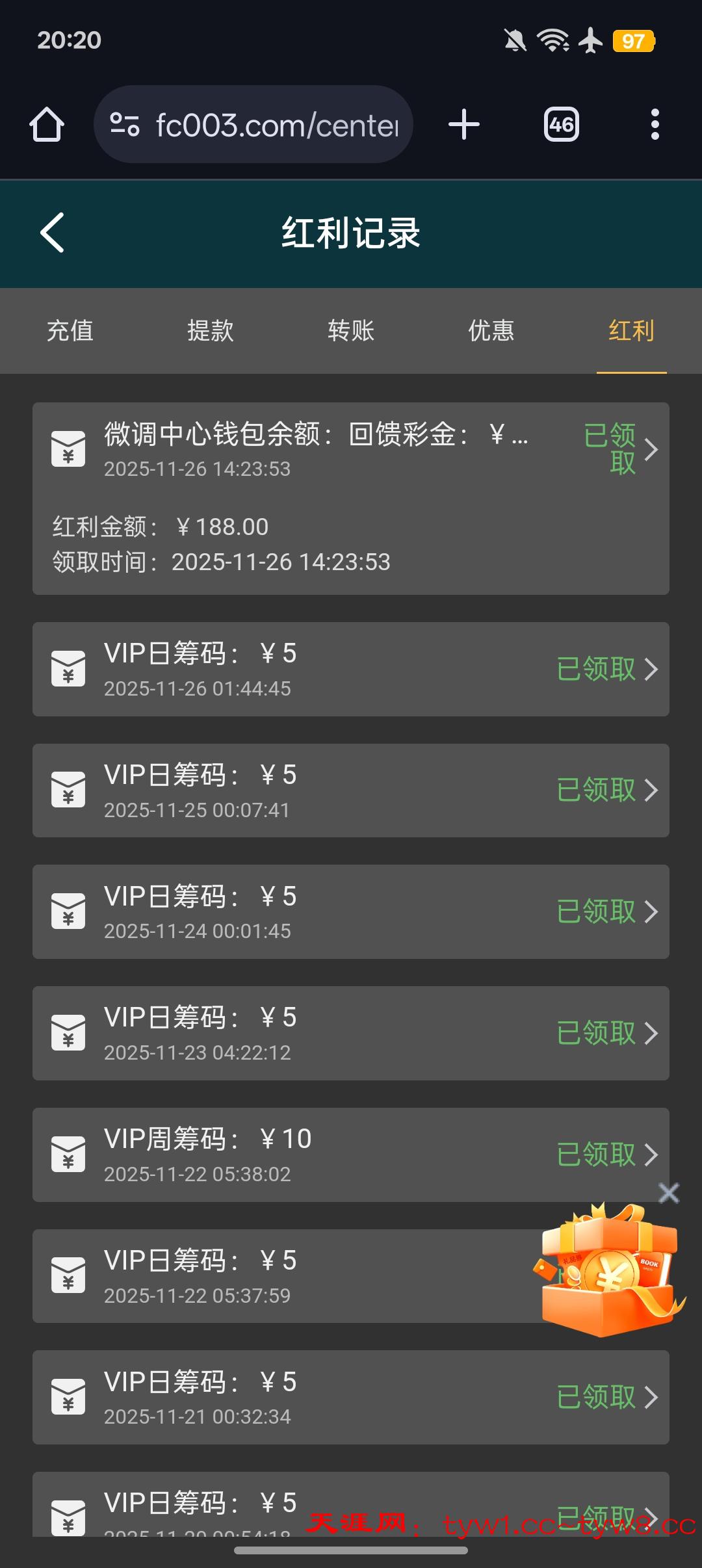Open the VIP日筹码 entry dated 2025-11-23
Image resolution: width=702 pixels, height=1568 pixels.
[x=351, y=1034]
